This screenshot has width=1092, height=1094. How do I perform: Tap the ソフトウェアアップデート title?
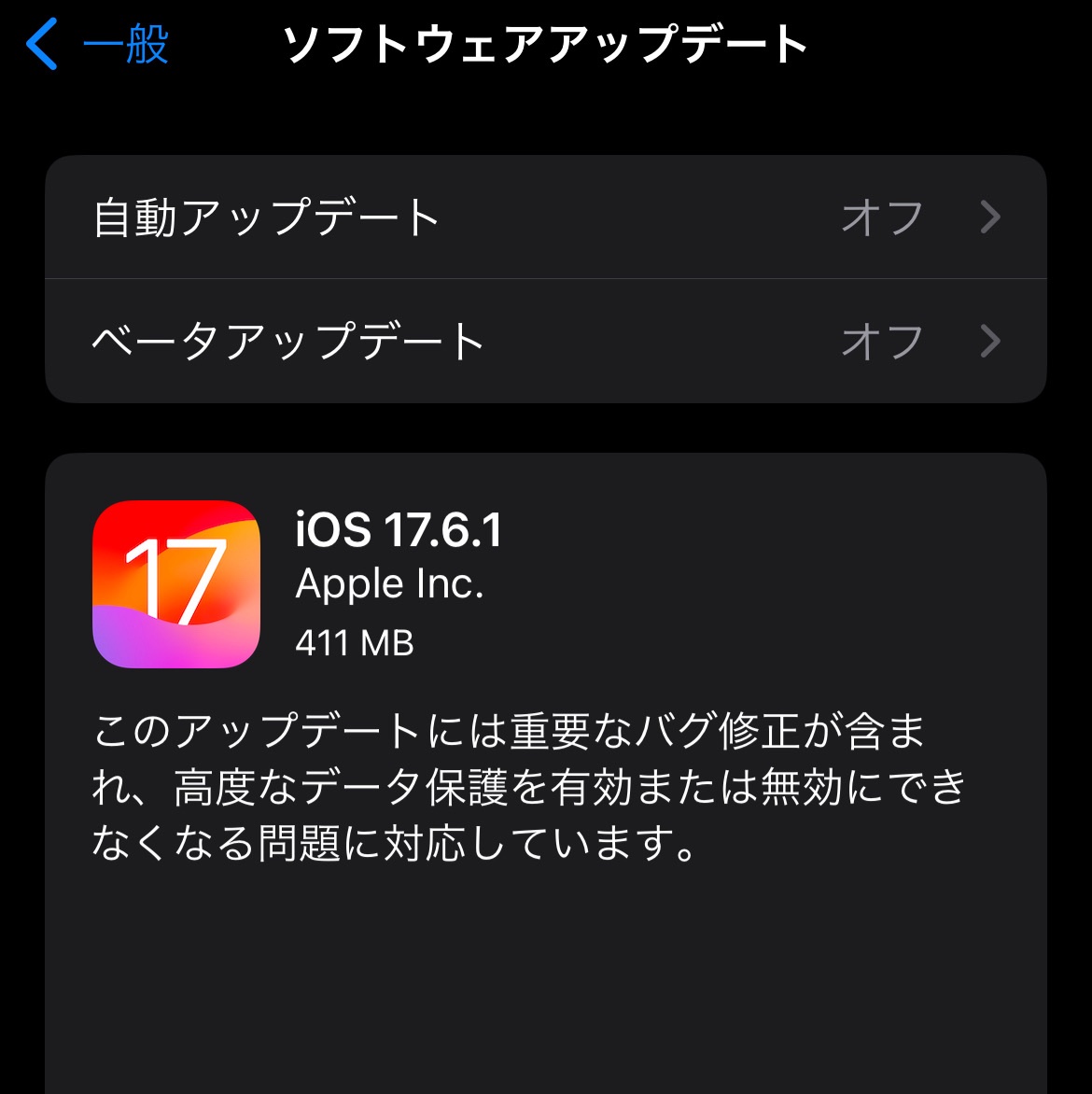point(546,43)
